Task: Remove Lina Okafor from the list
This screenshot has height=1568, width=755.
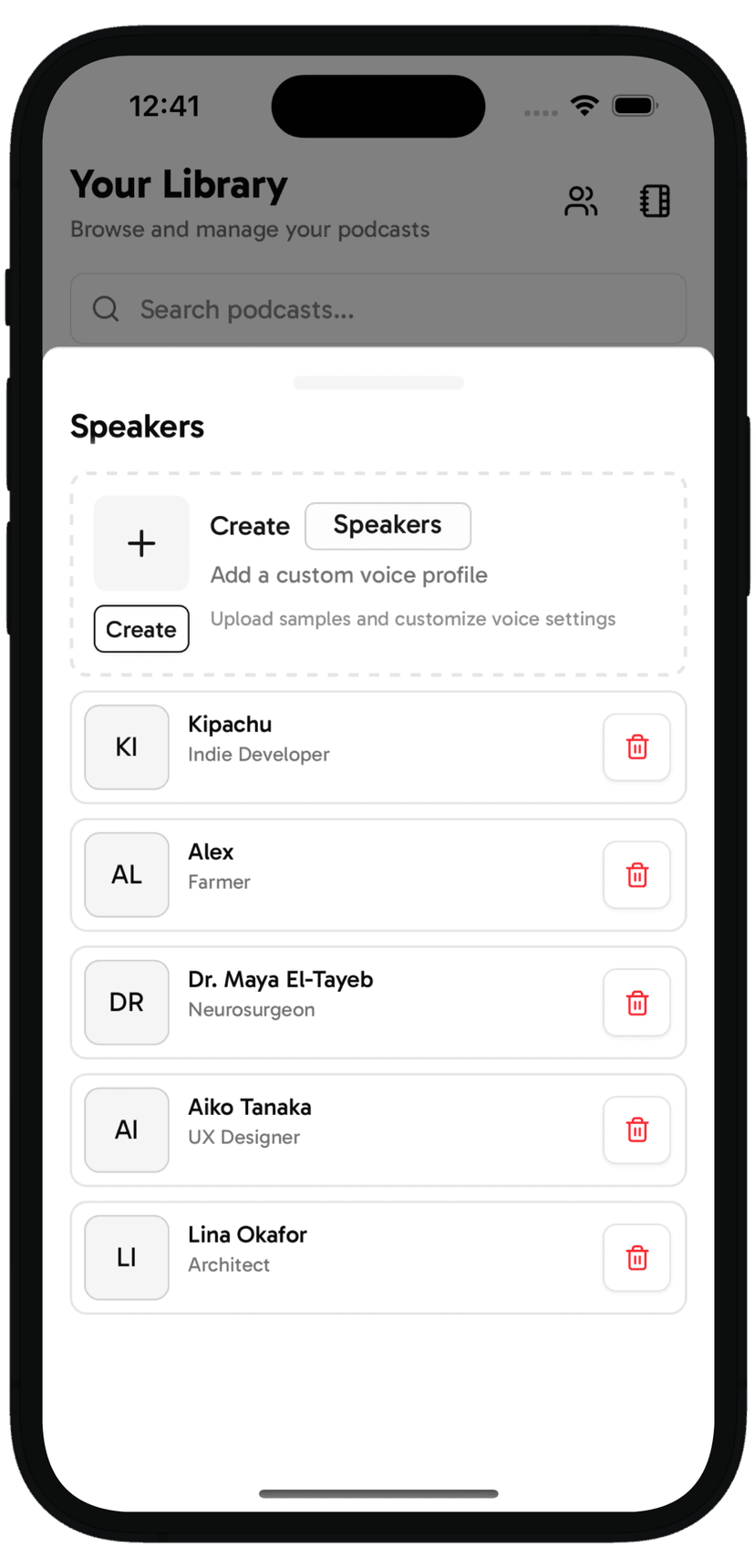Action: [636, 1258]
